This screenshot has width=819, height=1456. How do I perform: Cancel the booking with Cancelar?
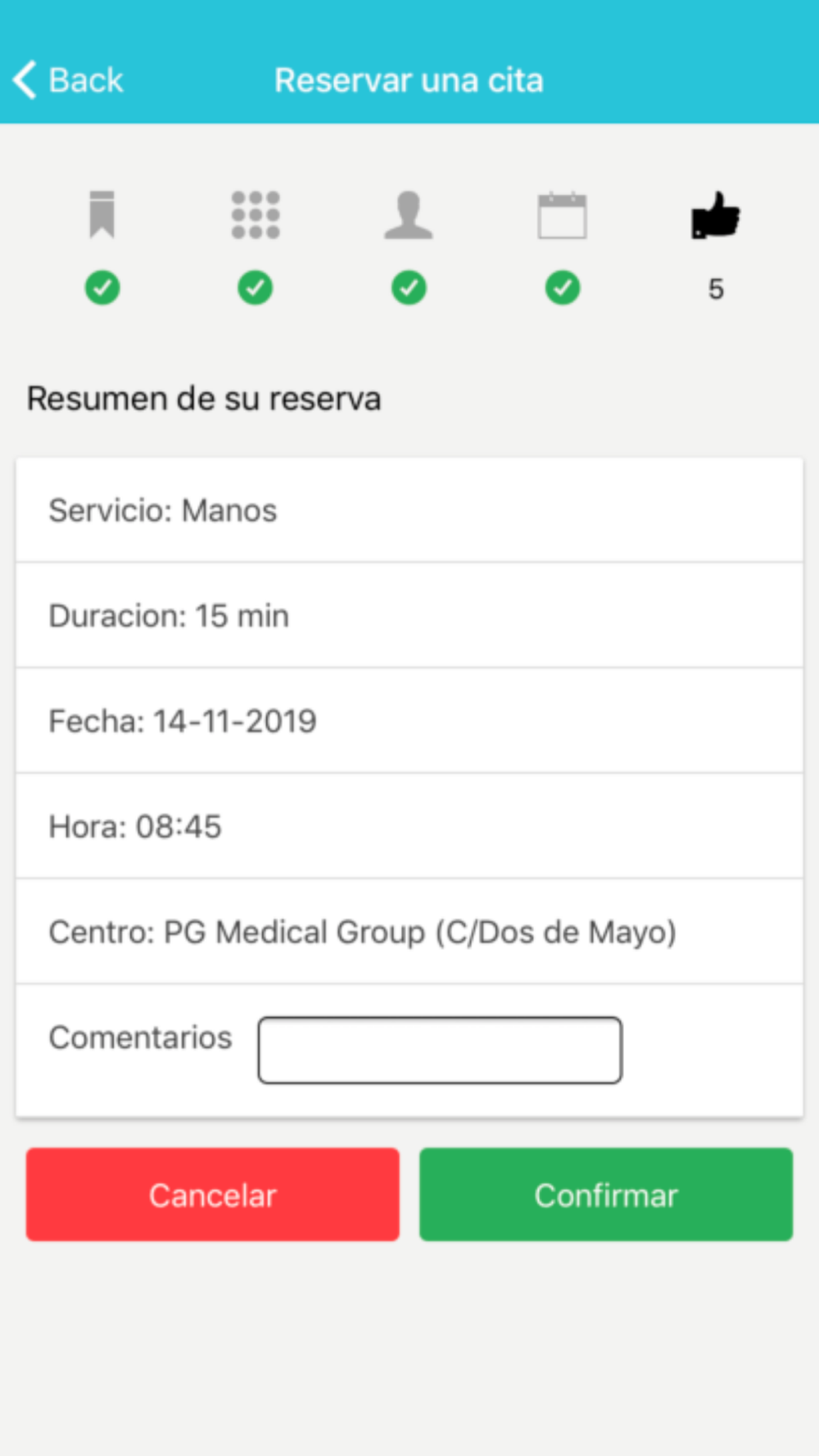(x=213, y=1195)
